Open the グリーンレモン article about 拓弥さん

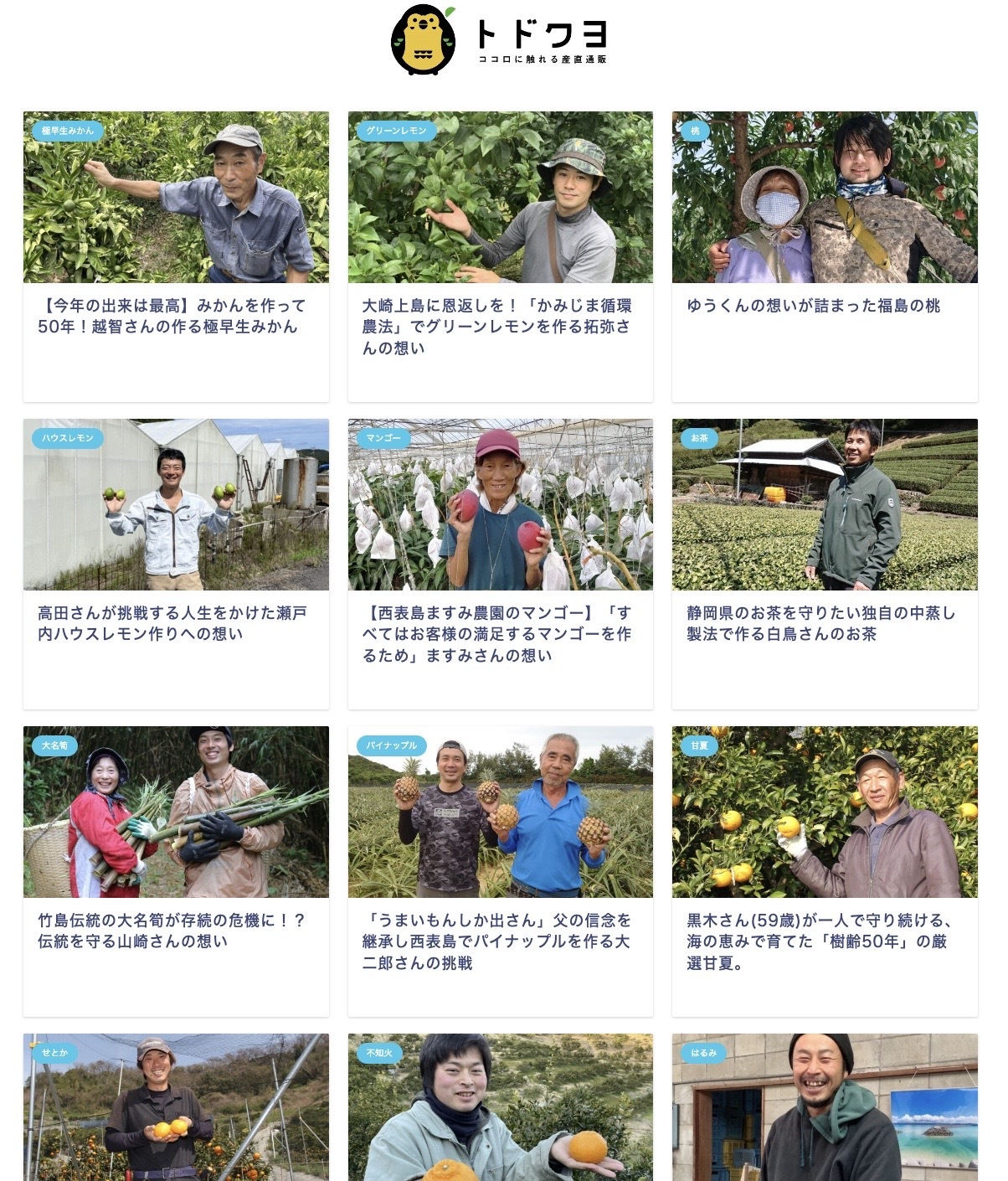click(501, 256)
